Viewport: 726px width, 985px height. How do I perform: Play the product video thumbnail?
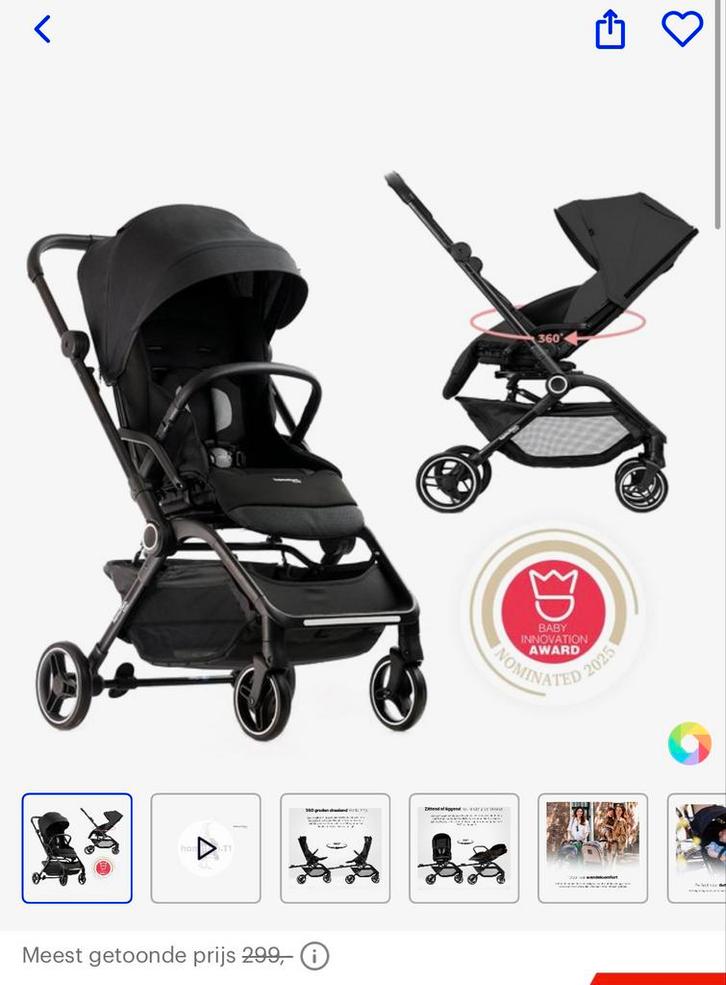[x=206, y=848]
